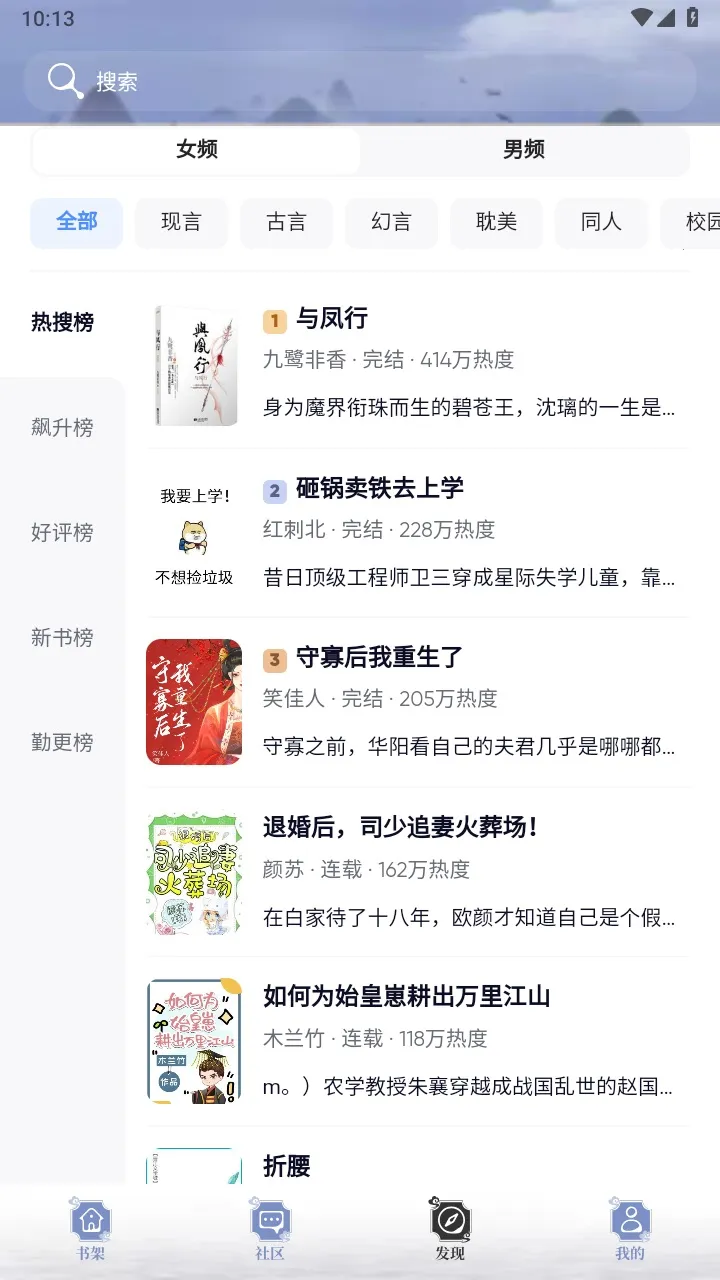Viewport: 720px width, 1280px height.
Task: Choose the 幻言 category chip
Action: (x=391, y=222)
